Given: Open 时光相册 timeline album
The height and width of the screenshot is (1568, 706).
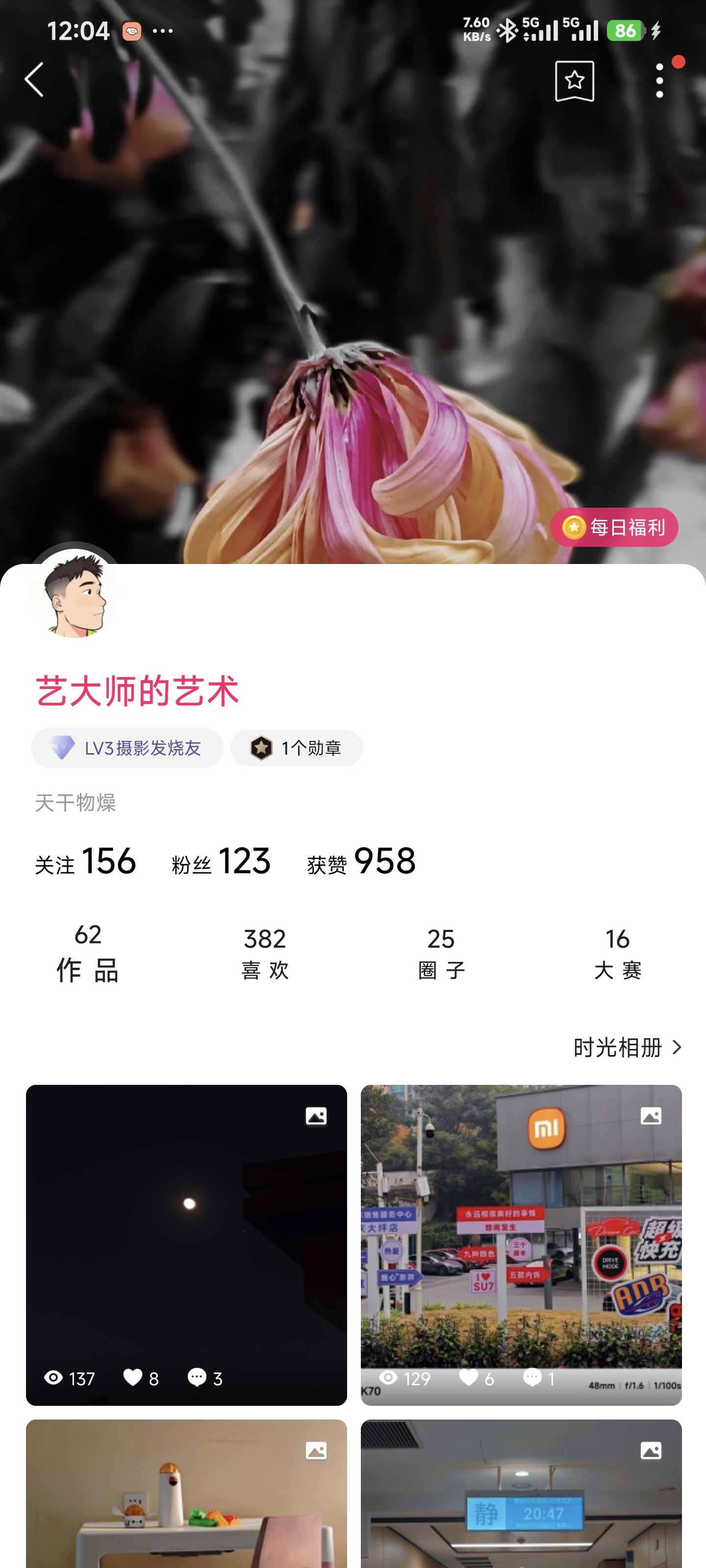Looking at the screenshot, I should coord(627,1048).
